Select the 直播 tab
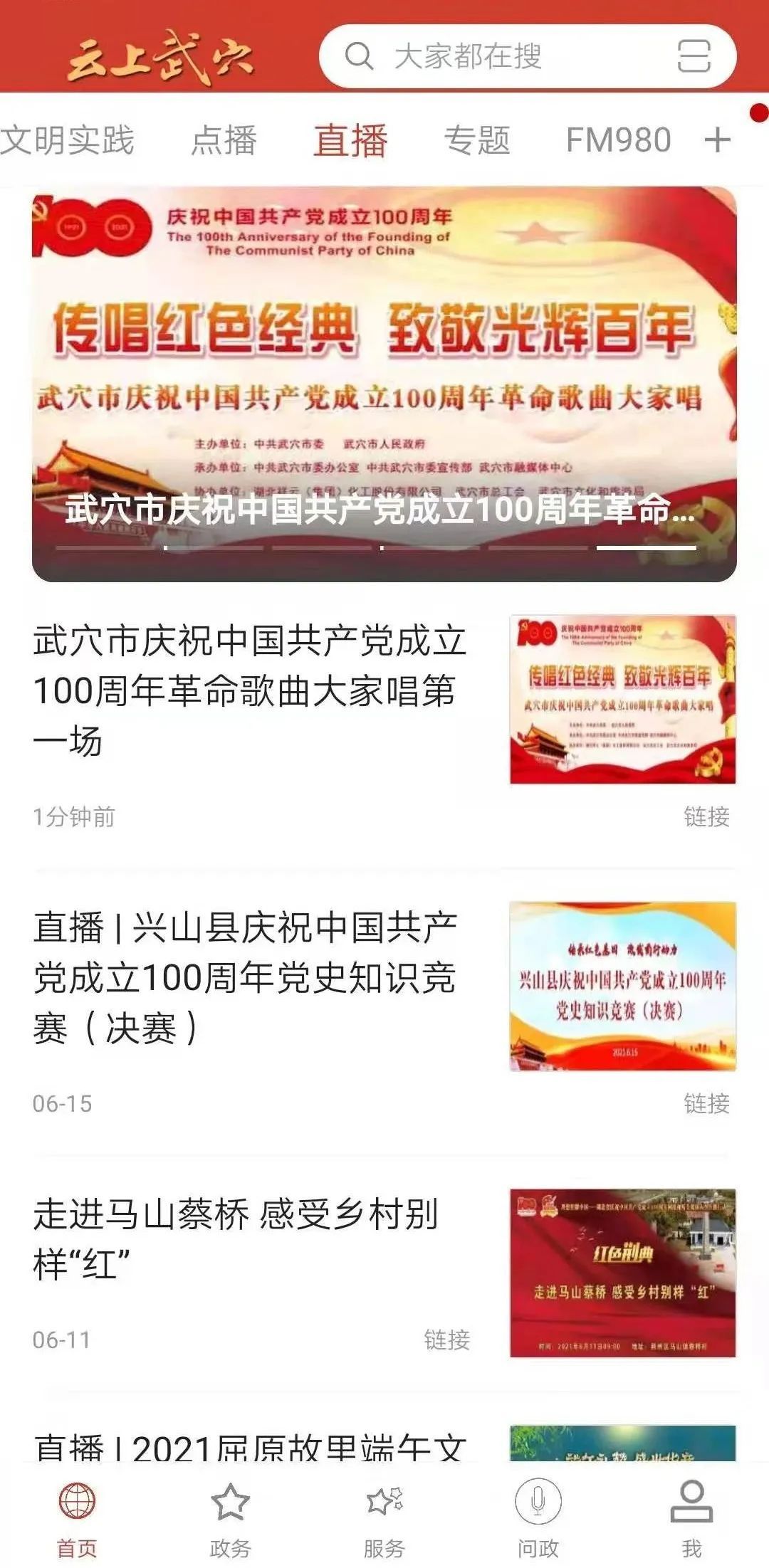 tap(350, 140)
